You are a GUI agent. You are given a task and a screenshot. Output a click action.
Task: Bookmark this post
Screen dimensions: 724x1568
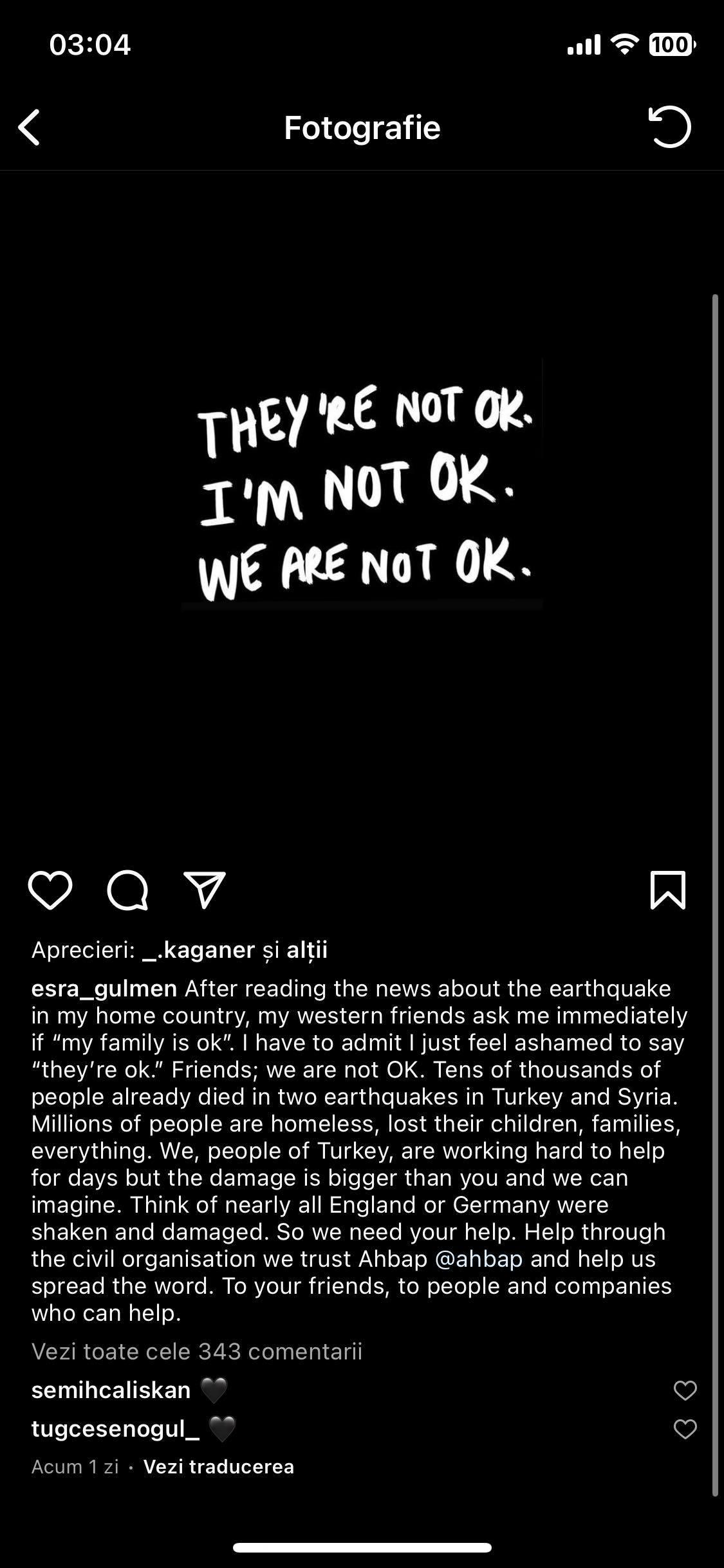[x=668, y=891]
